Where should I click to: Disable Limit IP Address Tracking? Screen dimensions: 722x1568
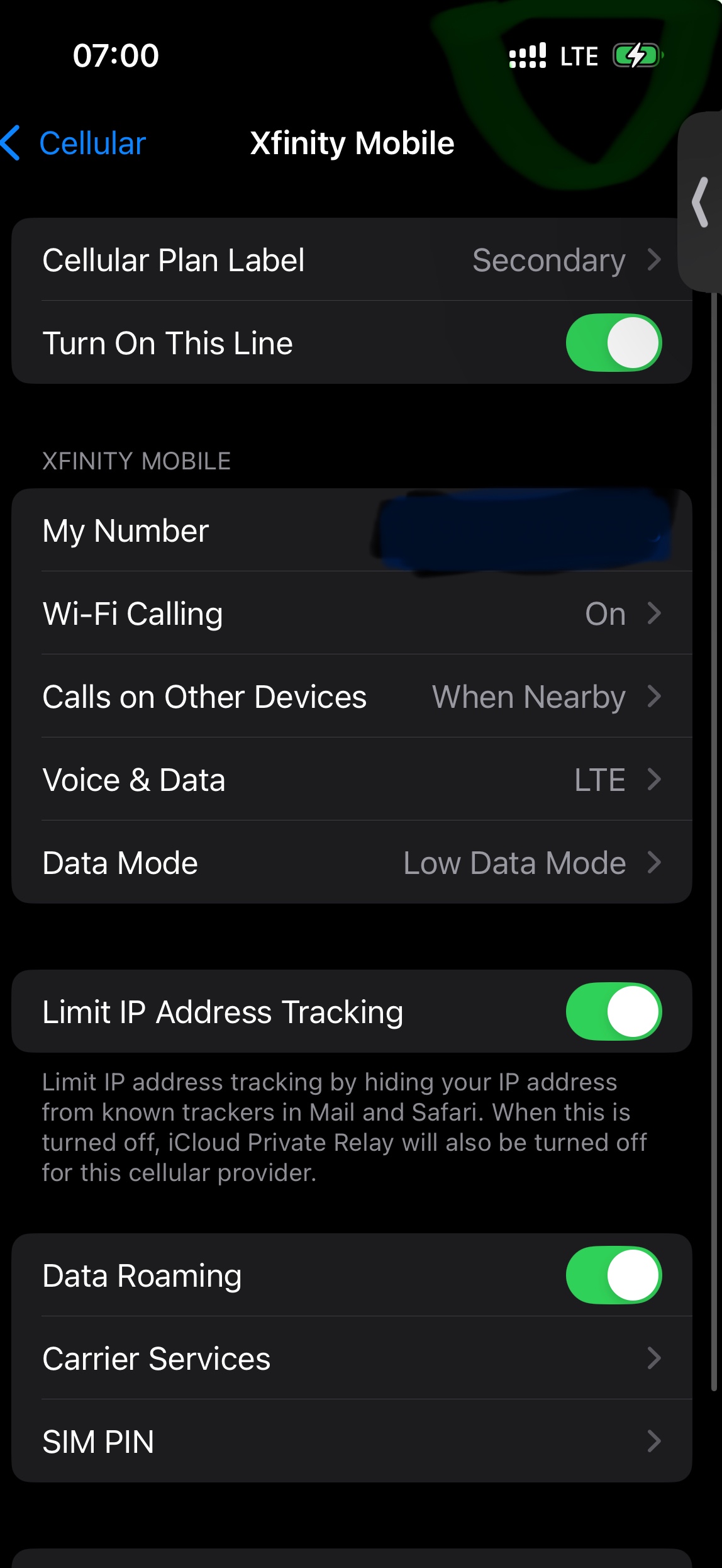(613, 1011)
